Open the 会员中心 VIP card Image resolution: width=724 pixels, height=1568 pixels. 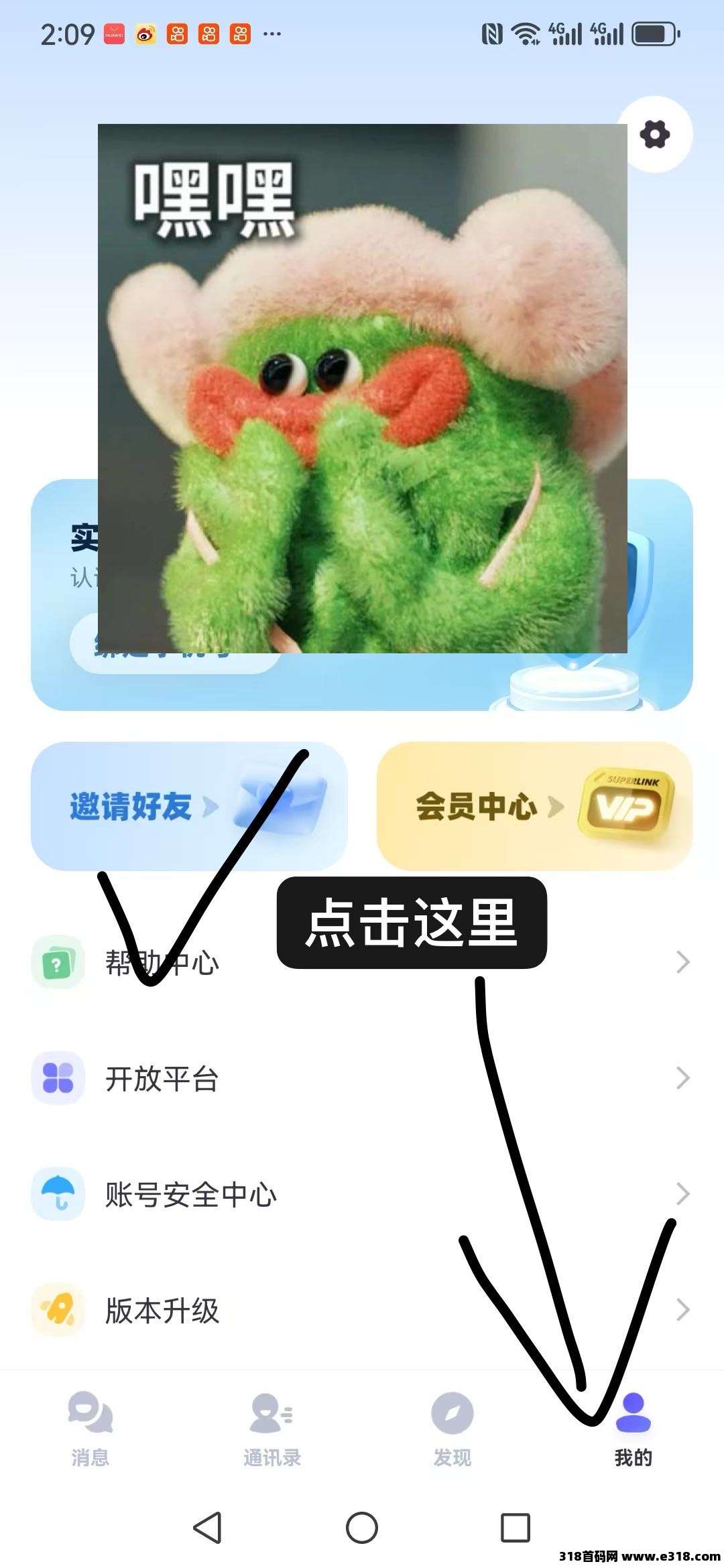[534, 806]
